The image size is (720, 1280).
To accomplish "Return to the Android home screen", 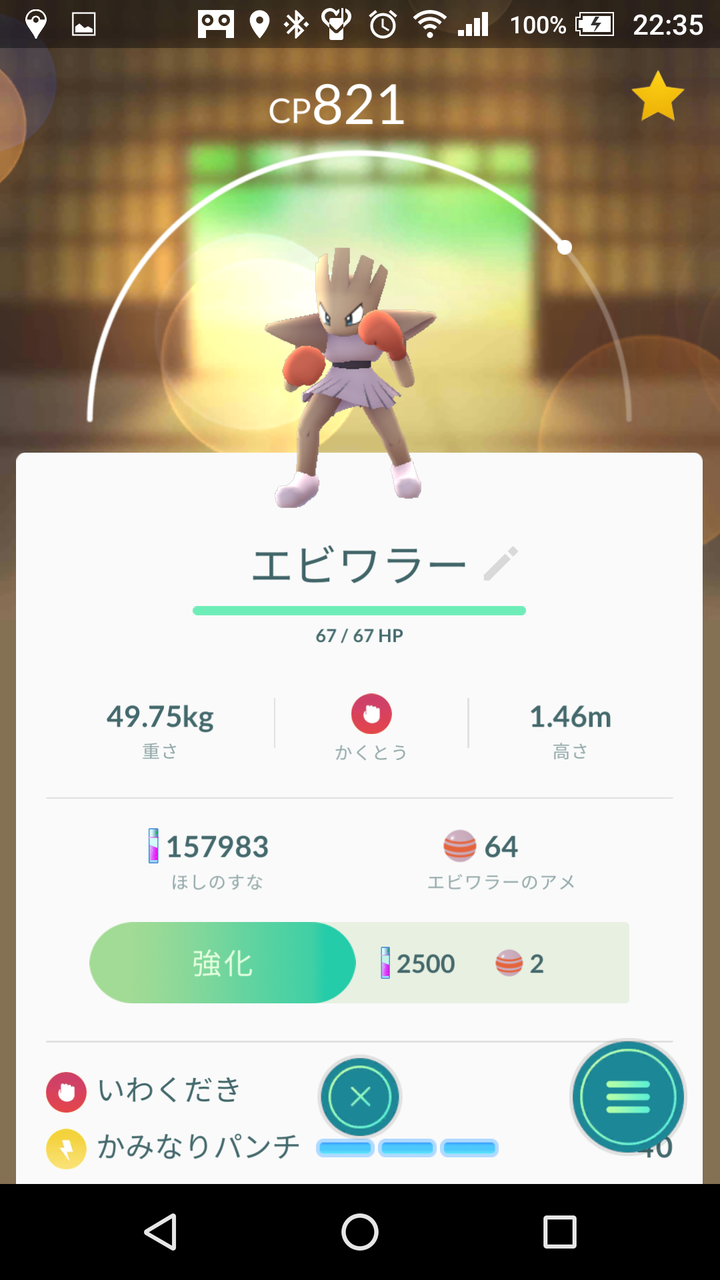I will click(x=360, y=1232).
